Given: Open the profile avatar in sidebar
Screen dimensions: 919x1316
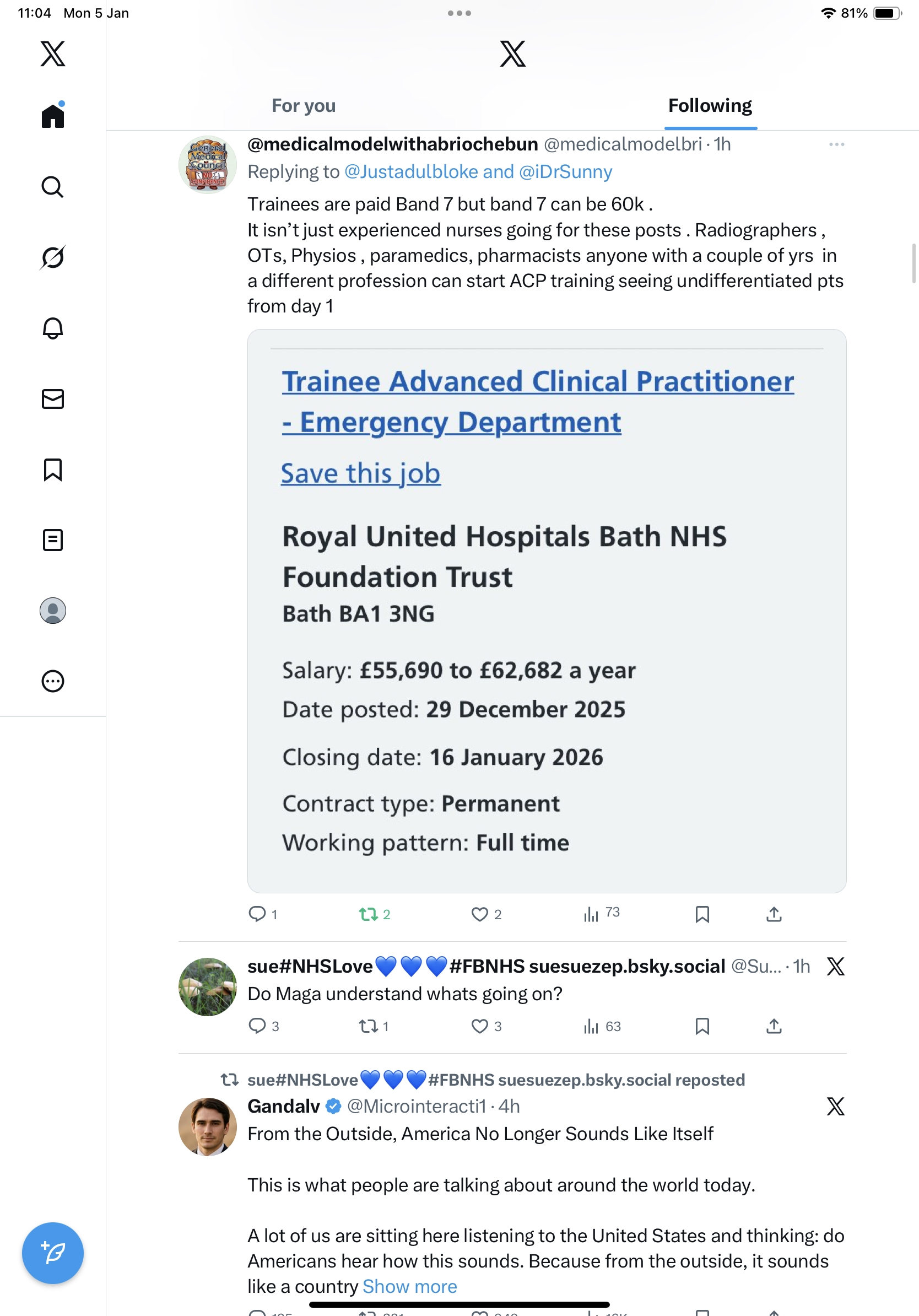Looking at the screenshot, I should tap(53, 611).
